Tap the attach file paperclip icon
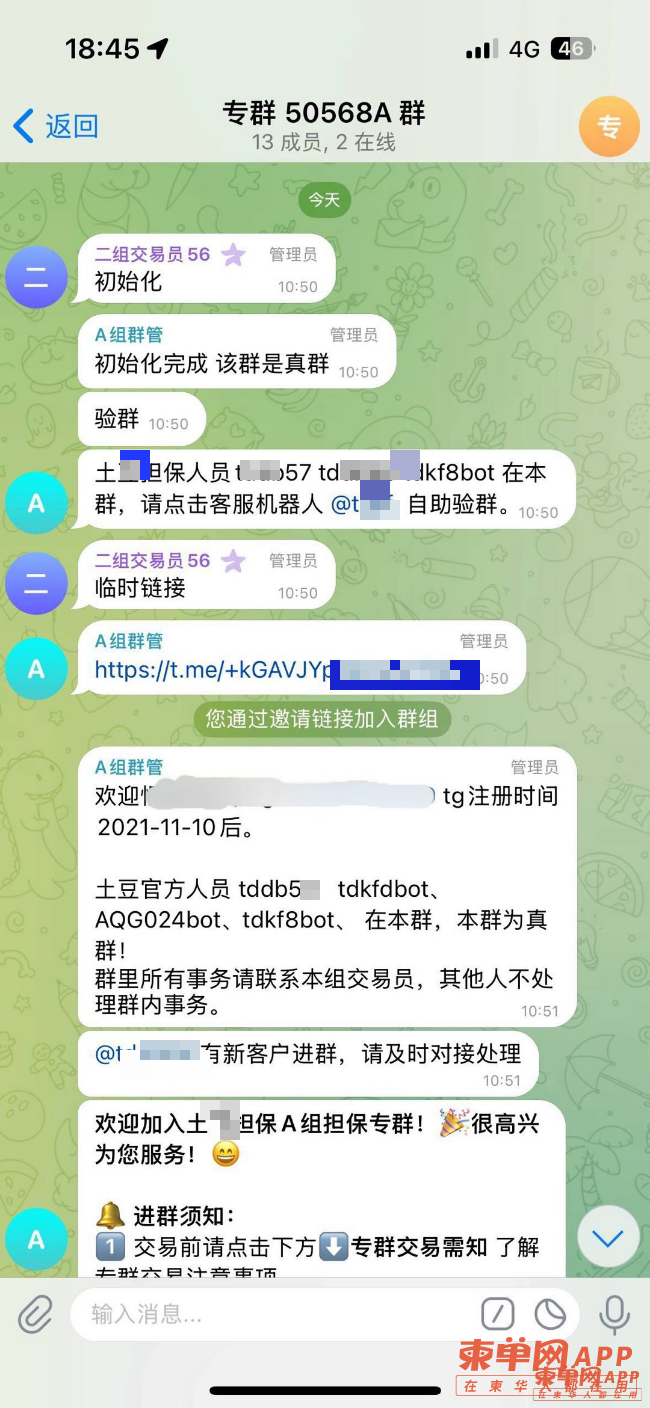Screen dimensions: 650x1408 [x=35, y=1313]
